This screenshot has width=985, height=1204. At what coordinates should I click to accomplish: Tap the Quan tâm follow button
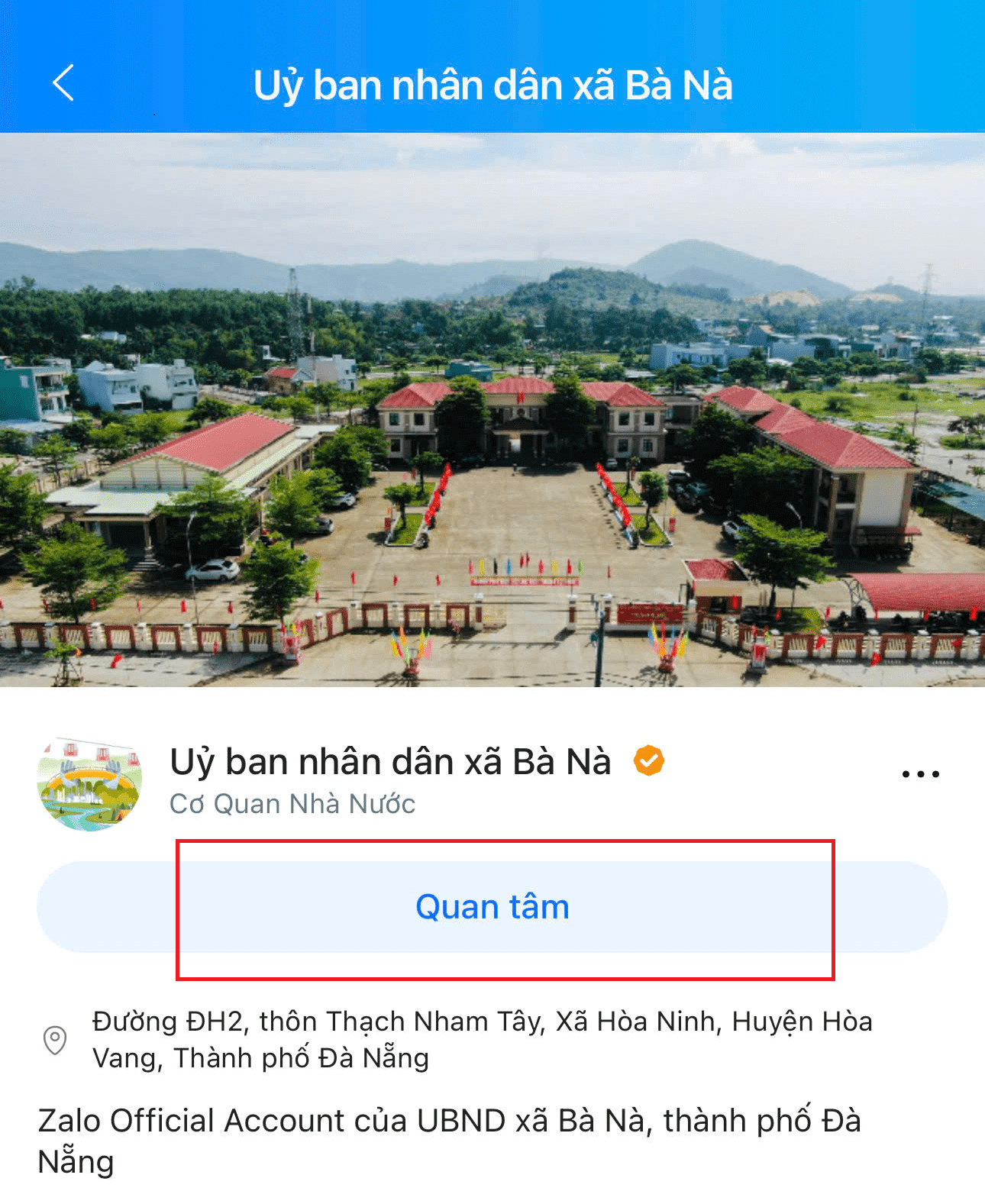pos(492,907)
